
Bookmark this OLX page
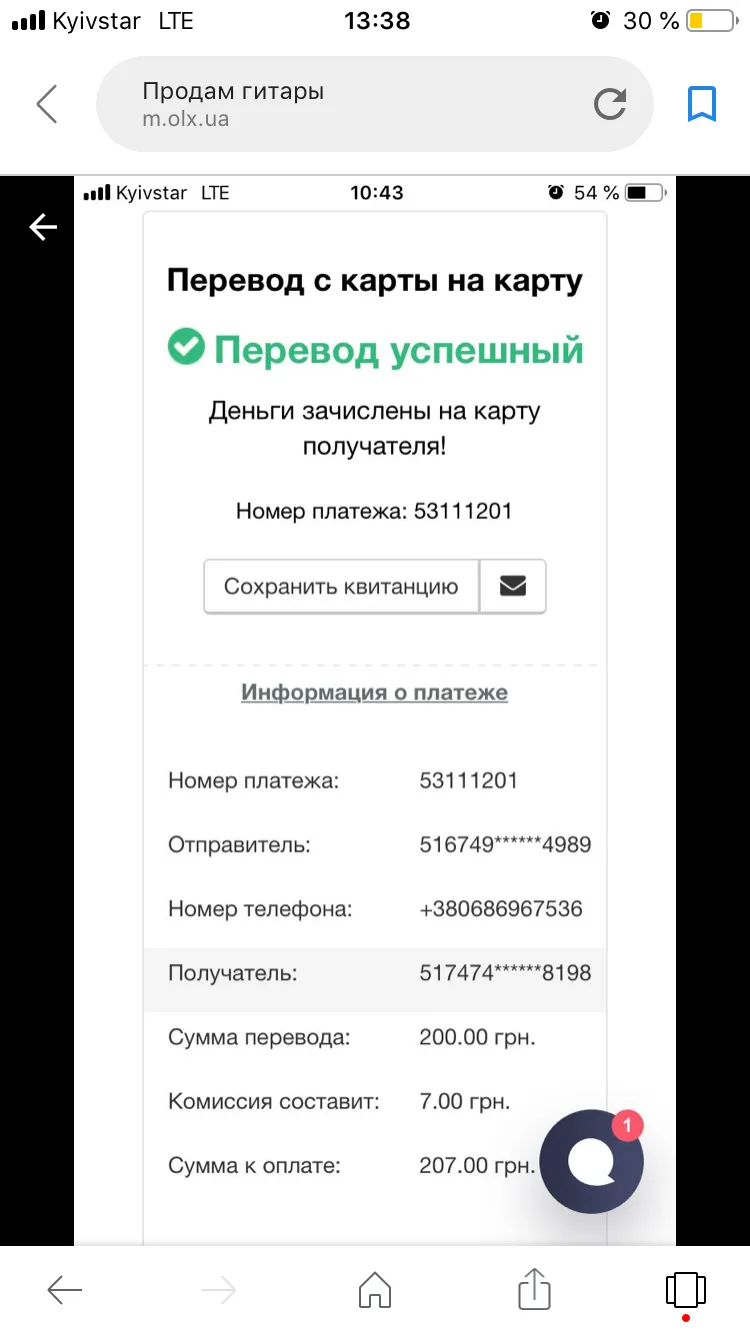click(x=702, y=104)
